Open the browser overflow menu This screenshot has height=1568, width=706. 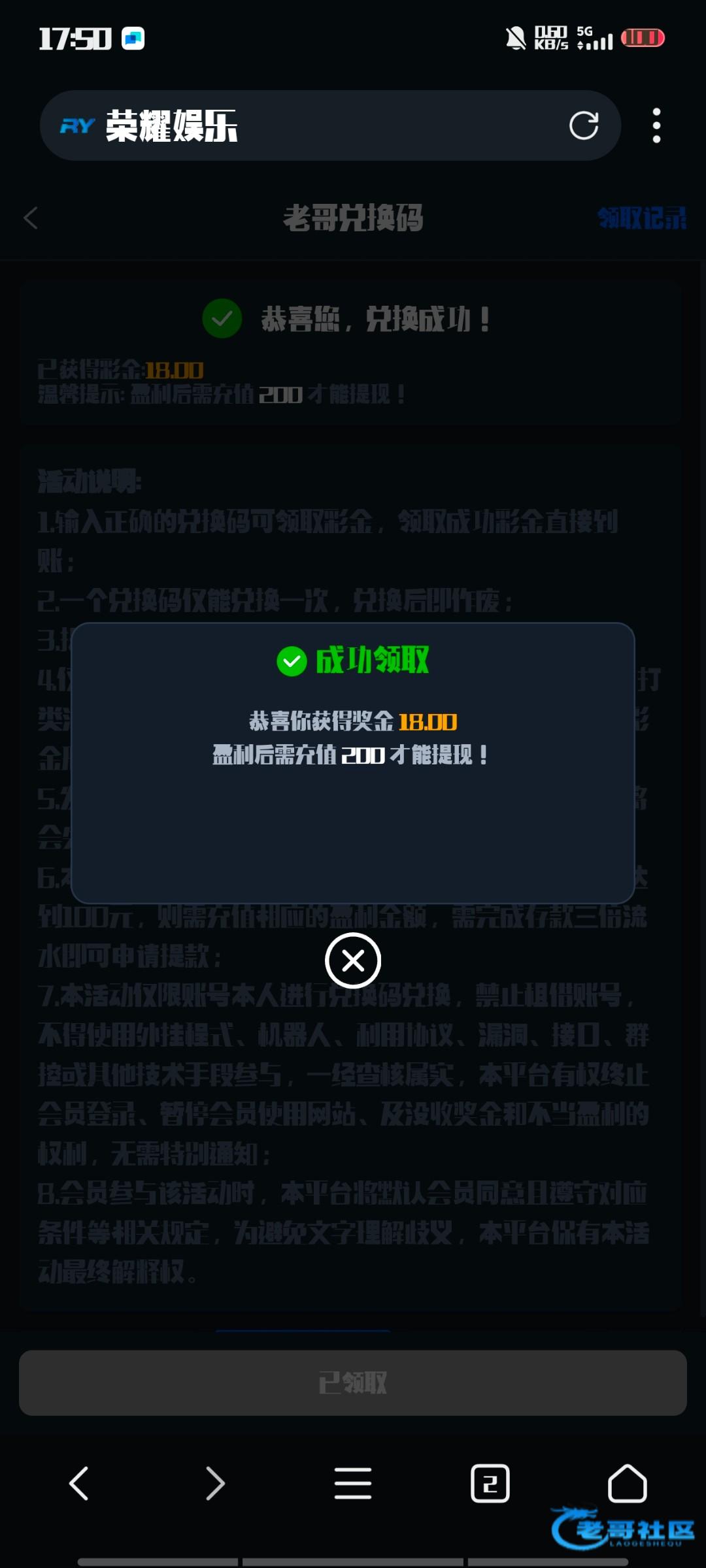656,125
